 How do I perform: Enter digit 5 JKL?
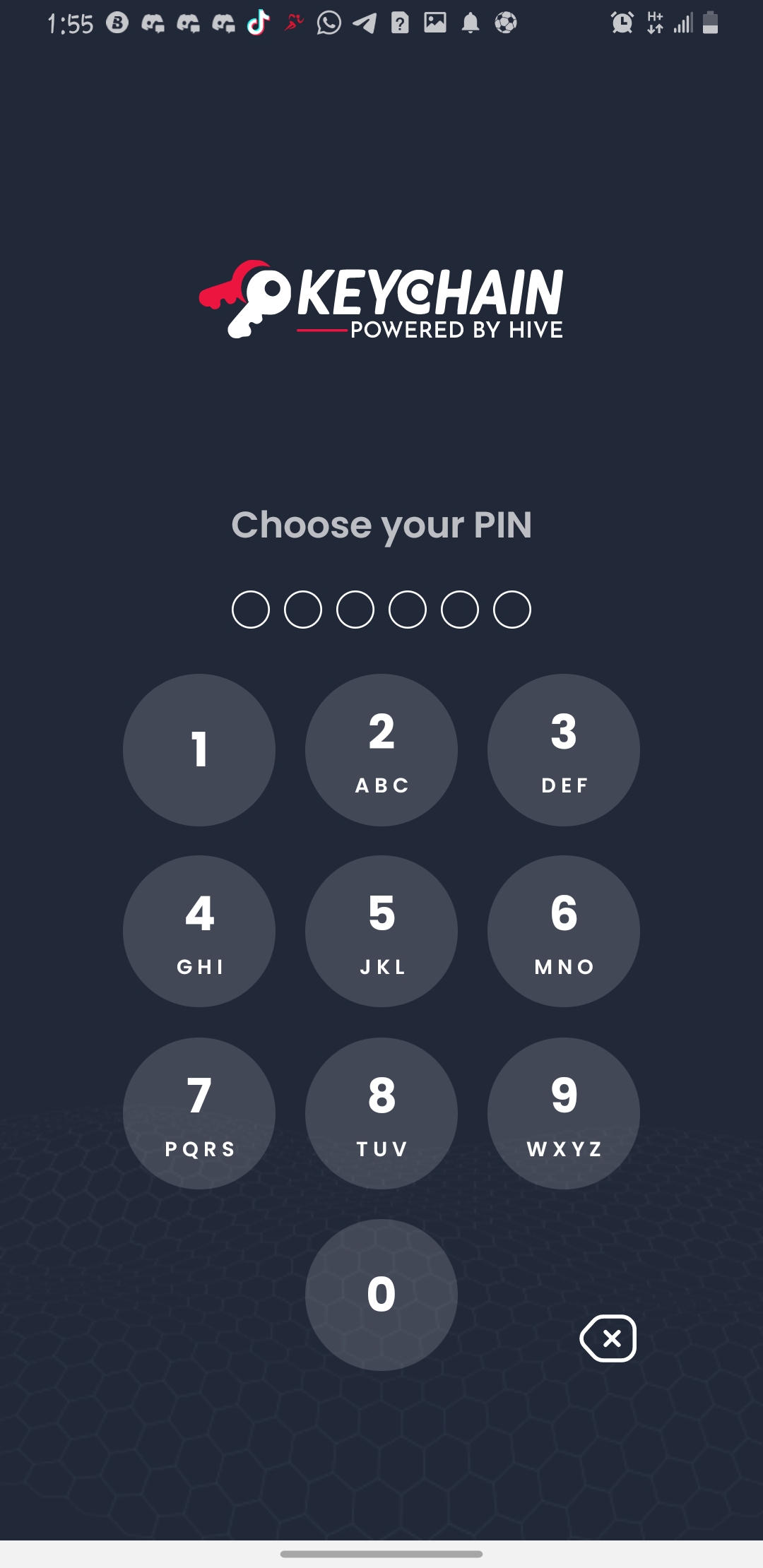tap(381, 931)
